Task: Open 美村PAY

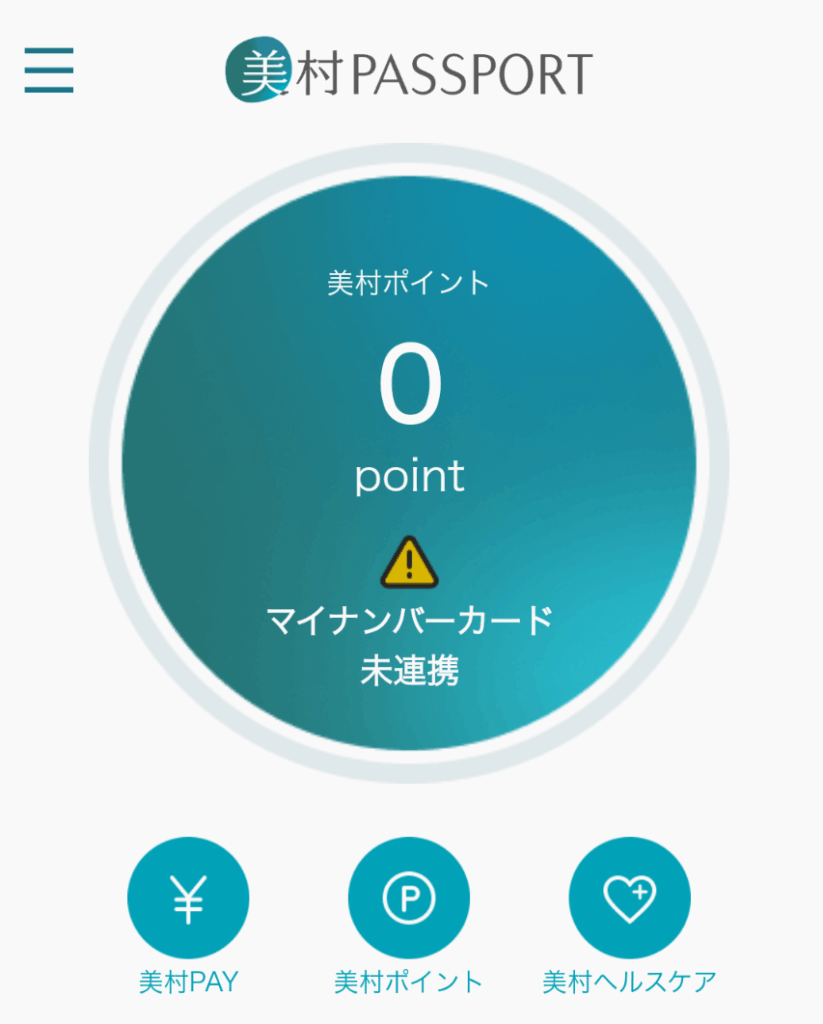Action: click(188, 898)
